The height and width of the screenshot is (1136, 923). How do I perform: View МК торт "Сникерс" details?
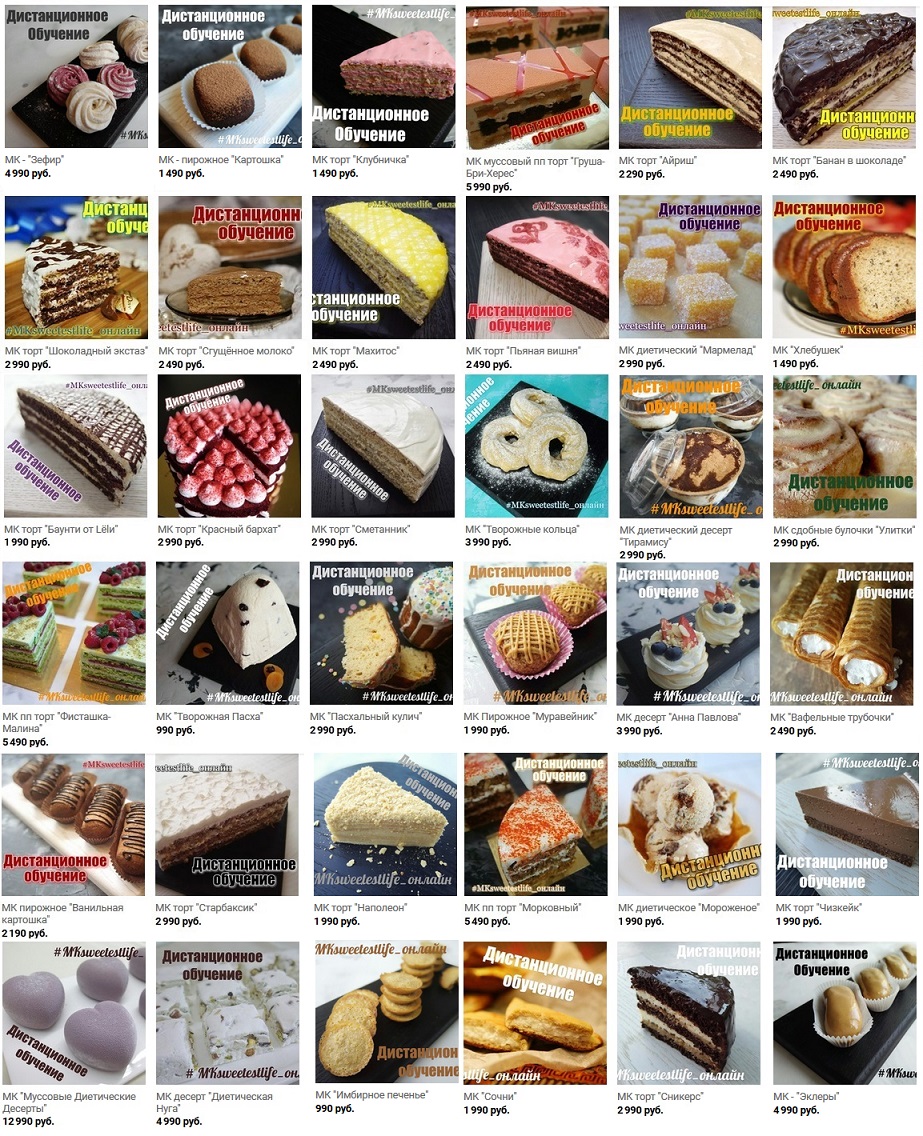pyautogui.click(x=690, y=1013)
